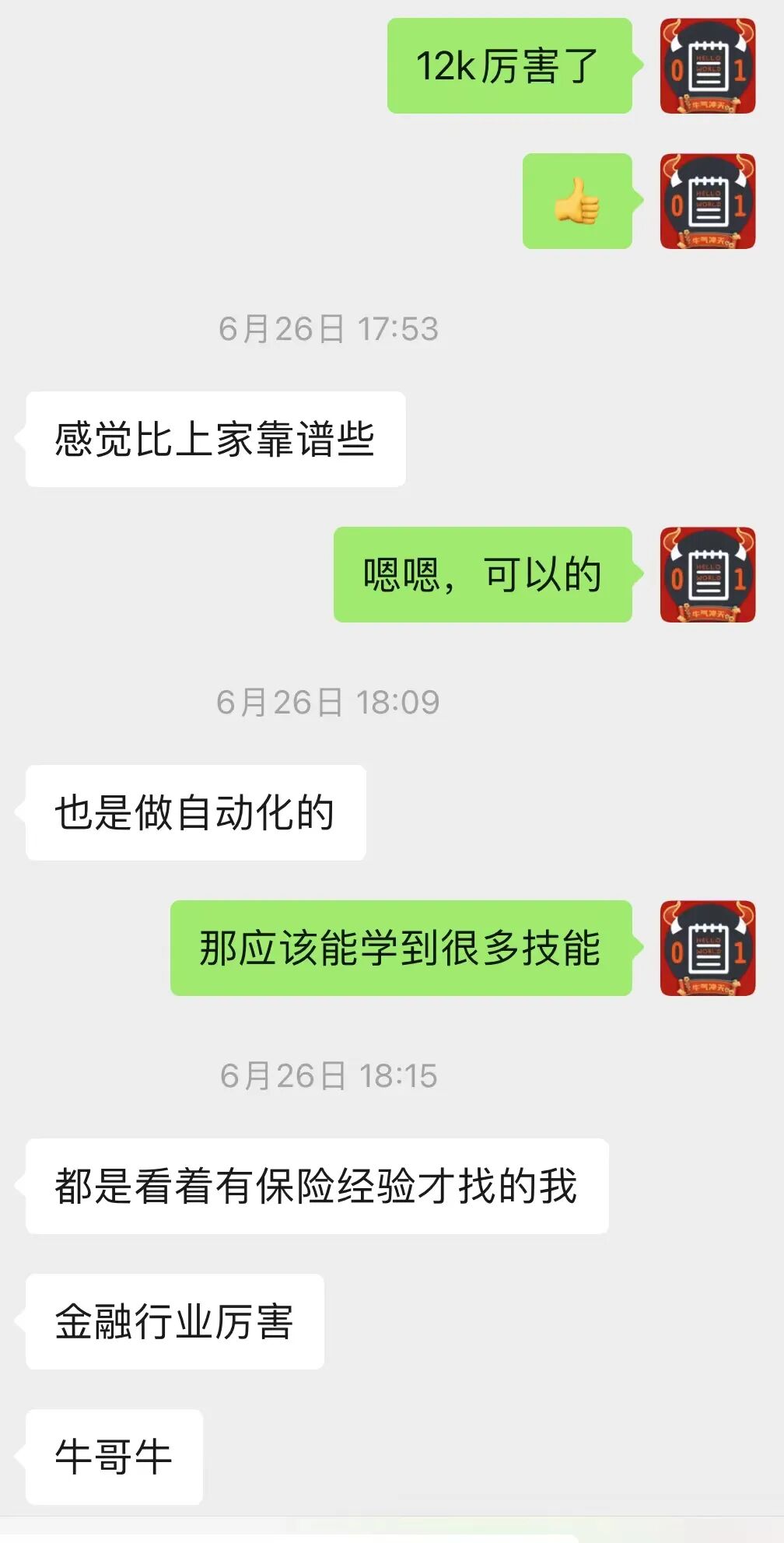Tap the "都是看着有保险经验才找的我" message
784x1543 pixels.
[x=315, y=1183]
